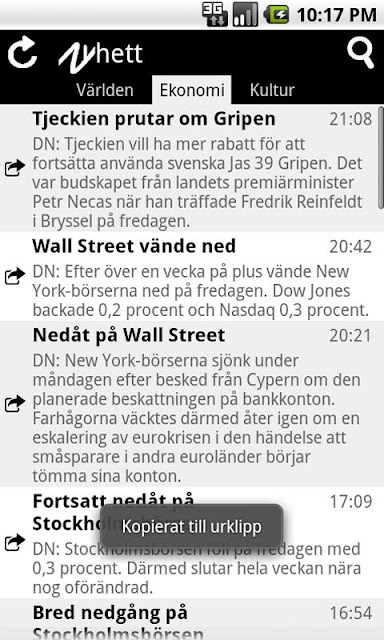Share the Nedåt på Wall Street article
Screen dimensions: 384x640
point(15,403)
